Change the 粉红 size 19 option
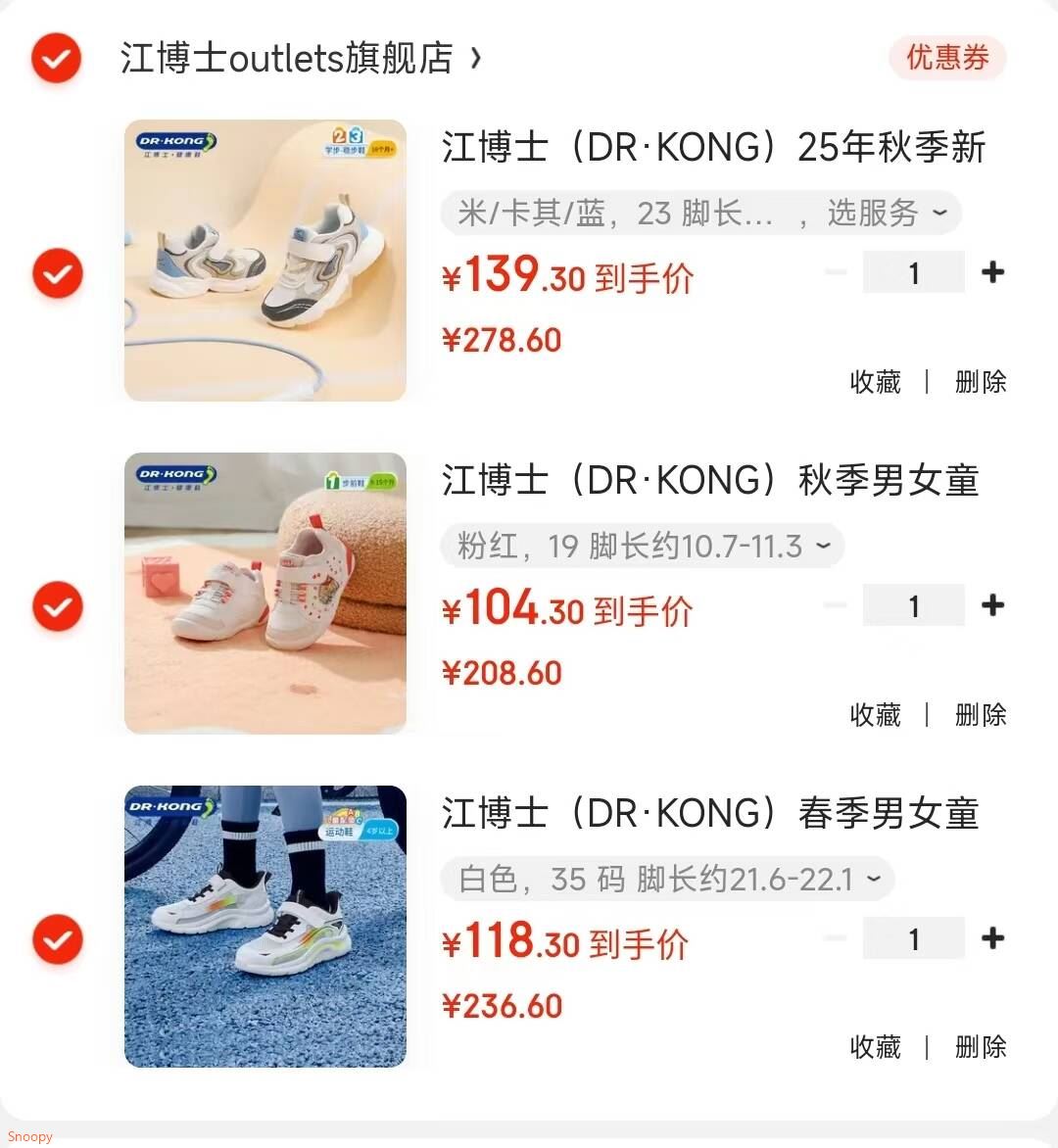The height and width of the screenshot is (1148, 1058). [643, 546]
